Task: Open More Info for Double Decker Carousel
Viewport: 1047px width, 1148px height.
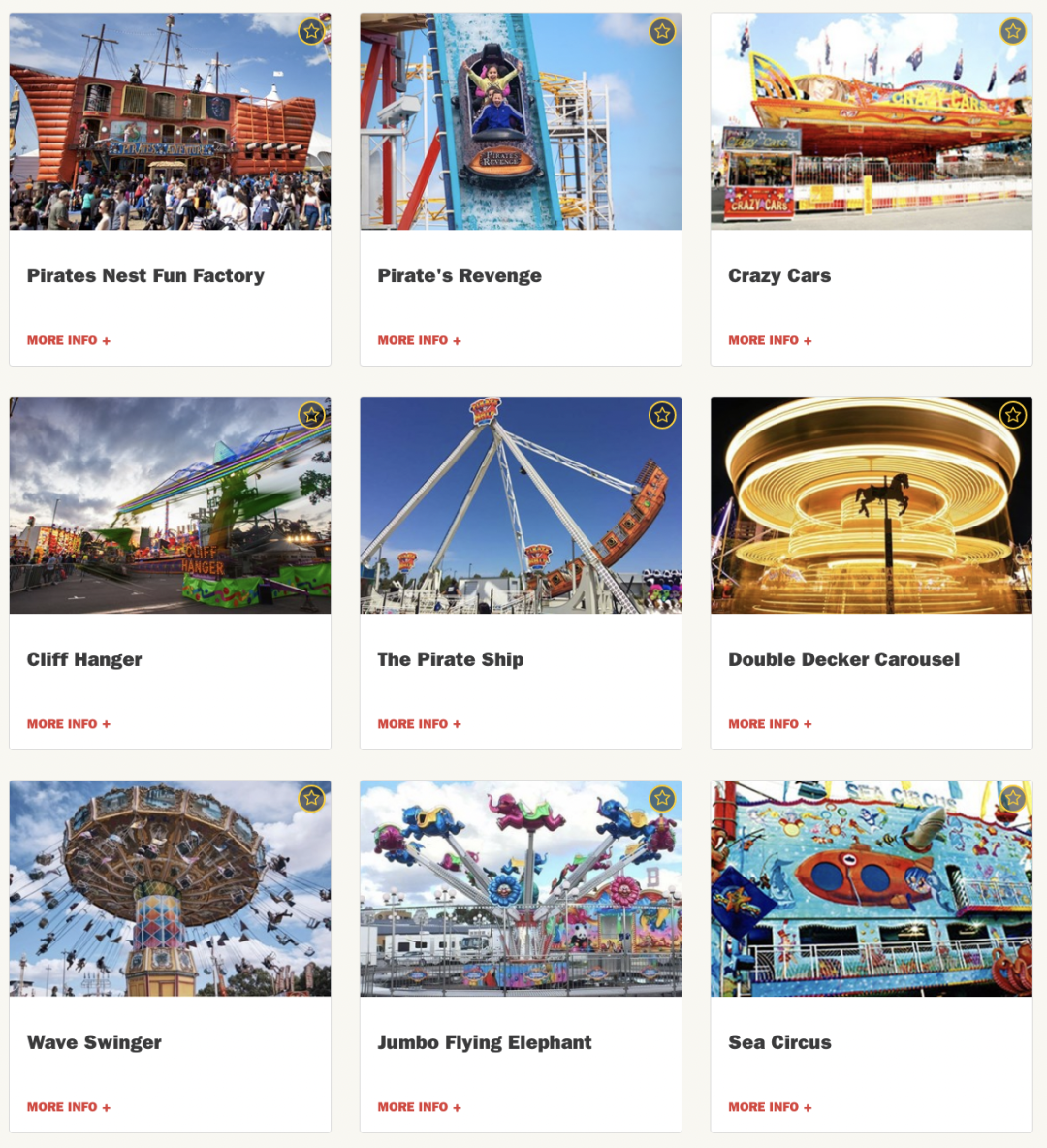Action: pyautogui.click(x=771, y=724)
